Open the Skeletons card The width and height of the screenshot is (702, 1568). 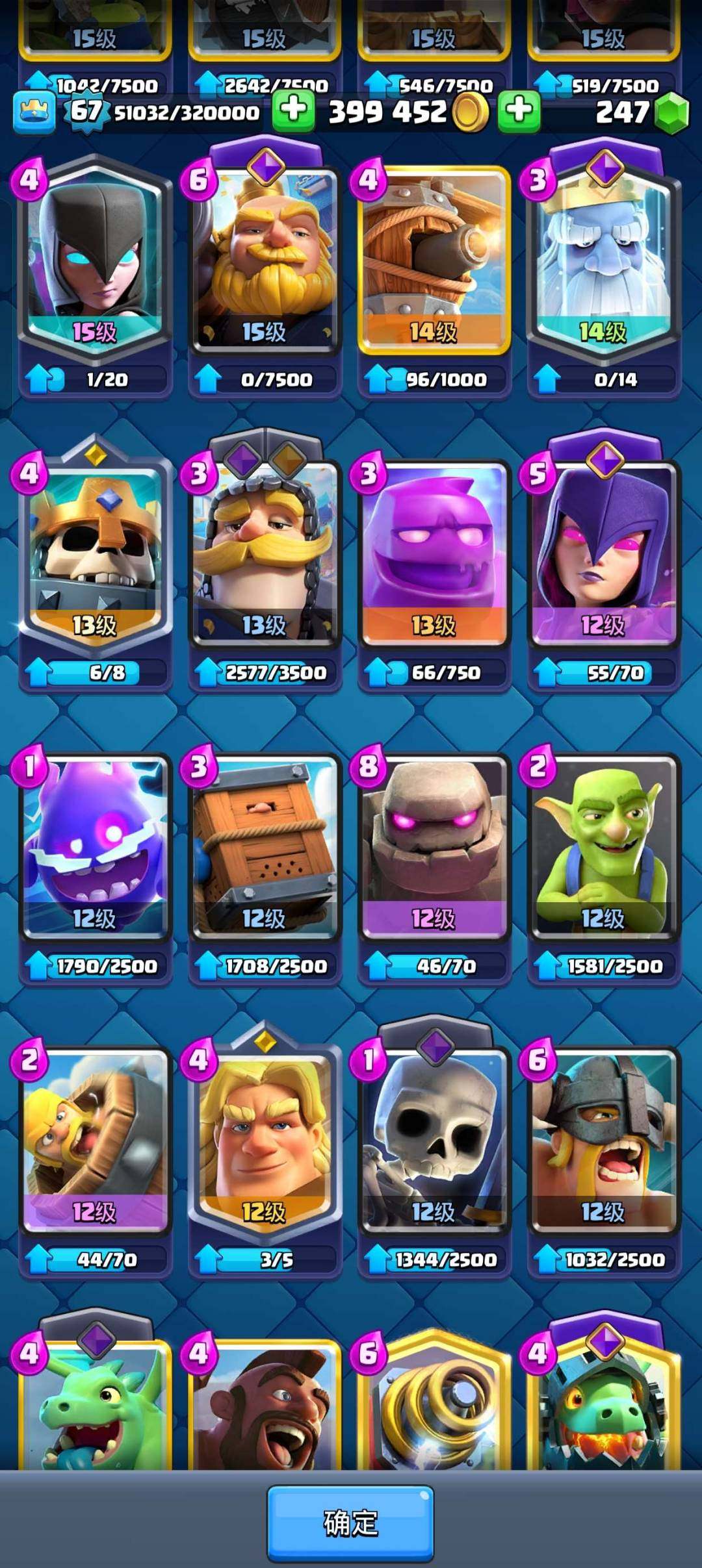[434, 1140]
